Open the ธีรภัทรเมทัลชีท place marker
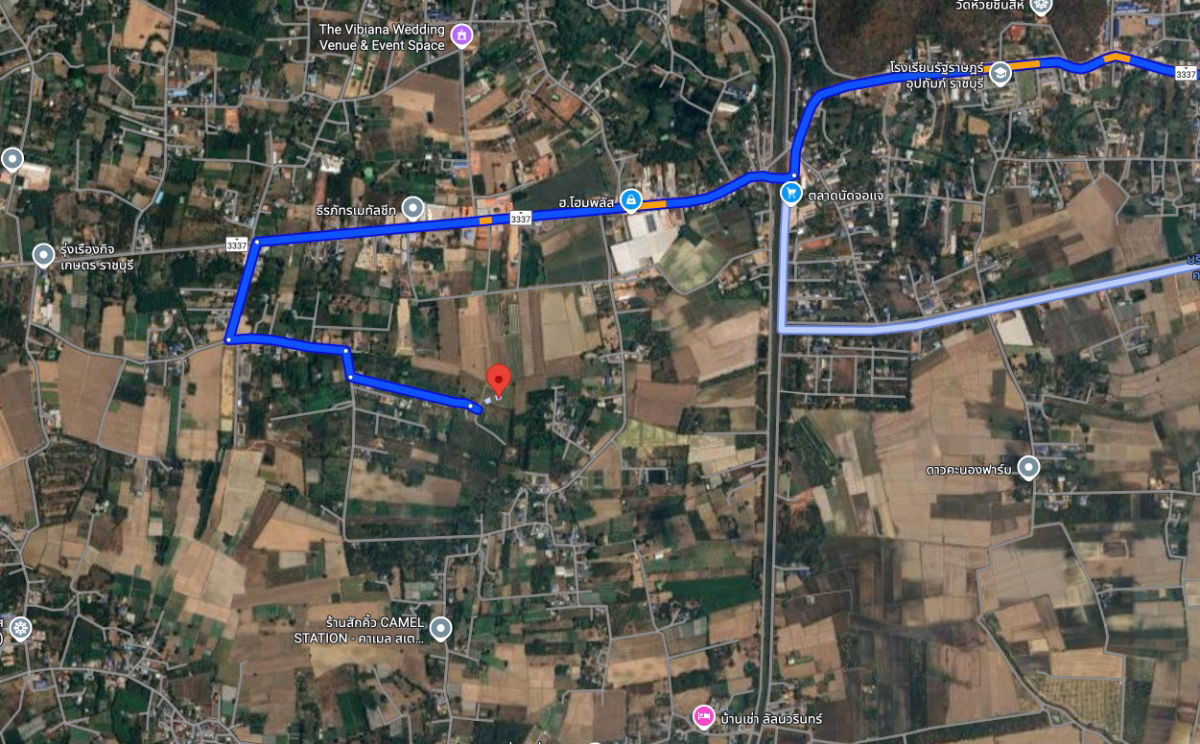Image resolution: width=1200 pixels, height=744 pixels. click(x=414, y=209)
